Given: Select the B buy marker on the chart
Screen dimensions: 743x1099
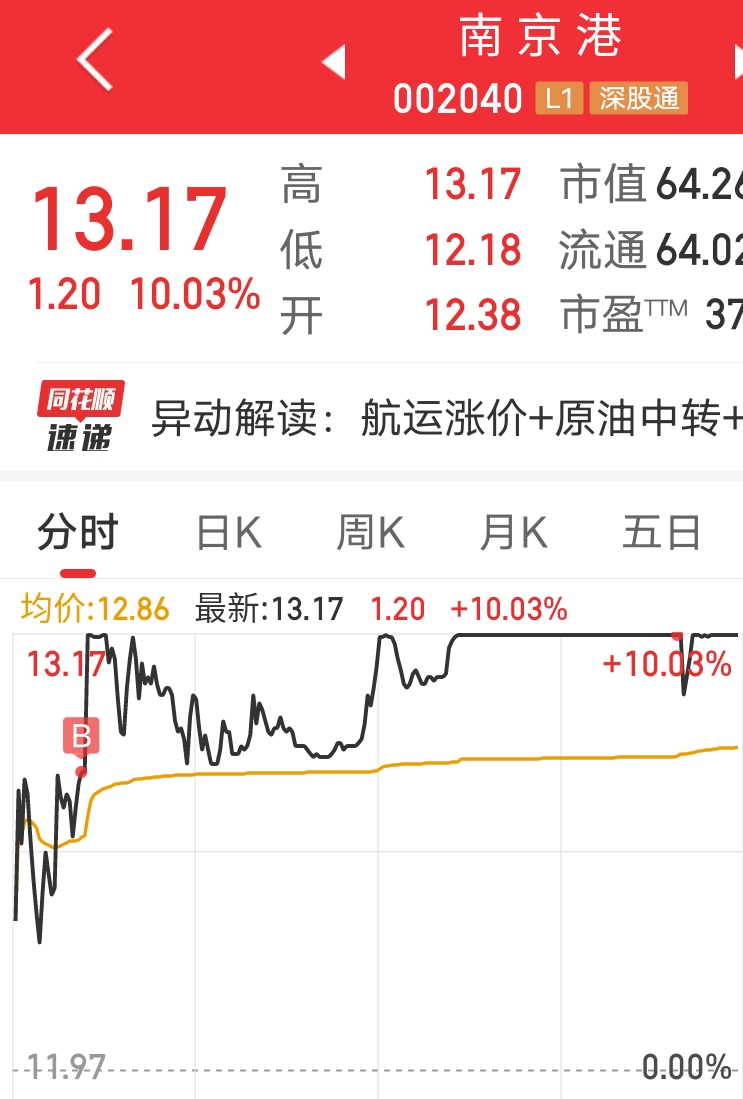Looking at the screenshot, I should coord(80,736).
